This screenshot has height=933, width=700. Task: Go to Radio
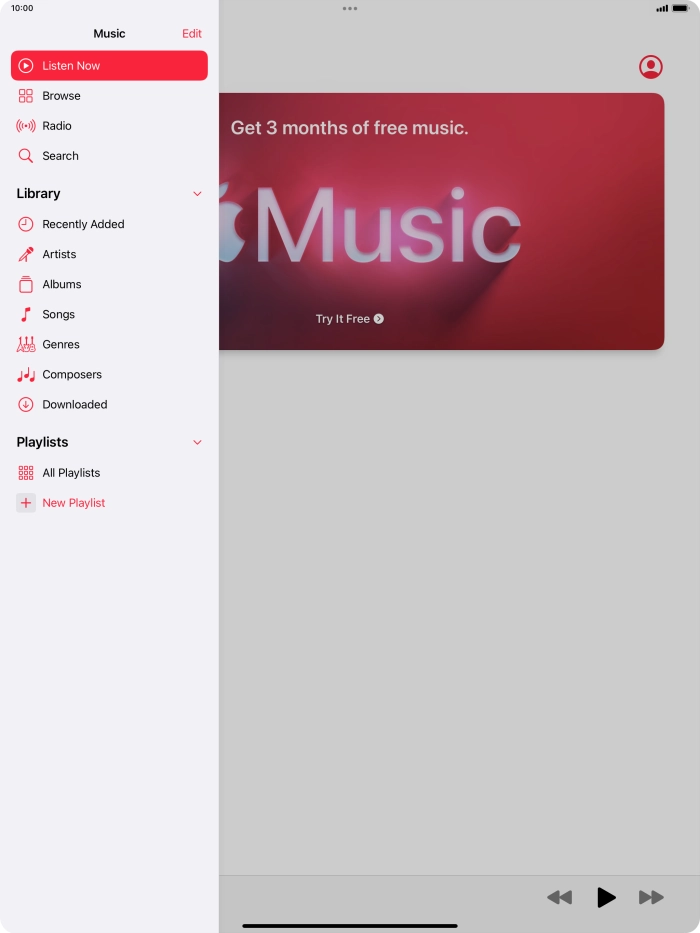(x=56, y=126)
